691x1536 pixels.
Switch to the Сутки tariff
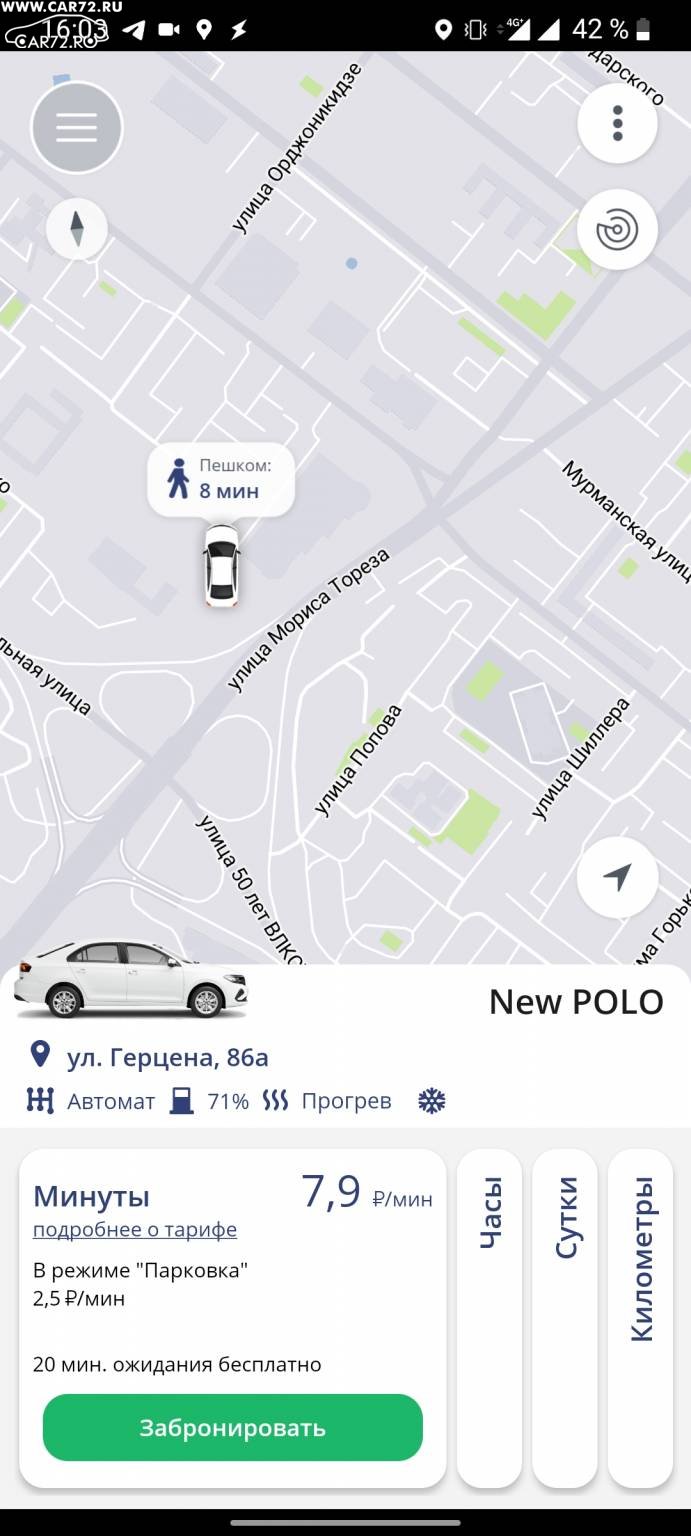point(565,1318)
